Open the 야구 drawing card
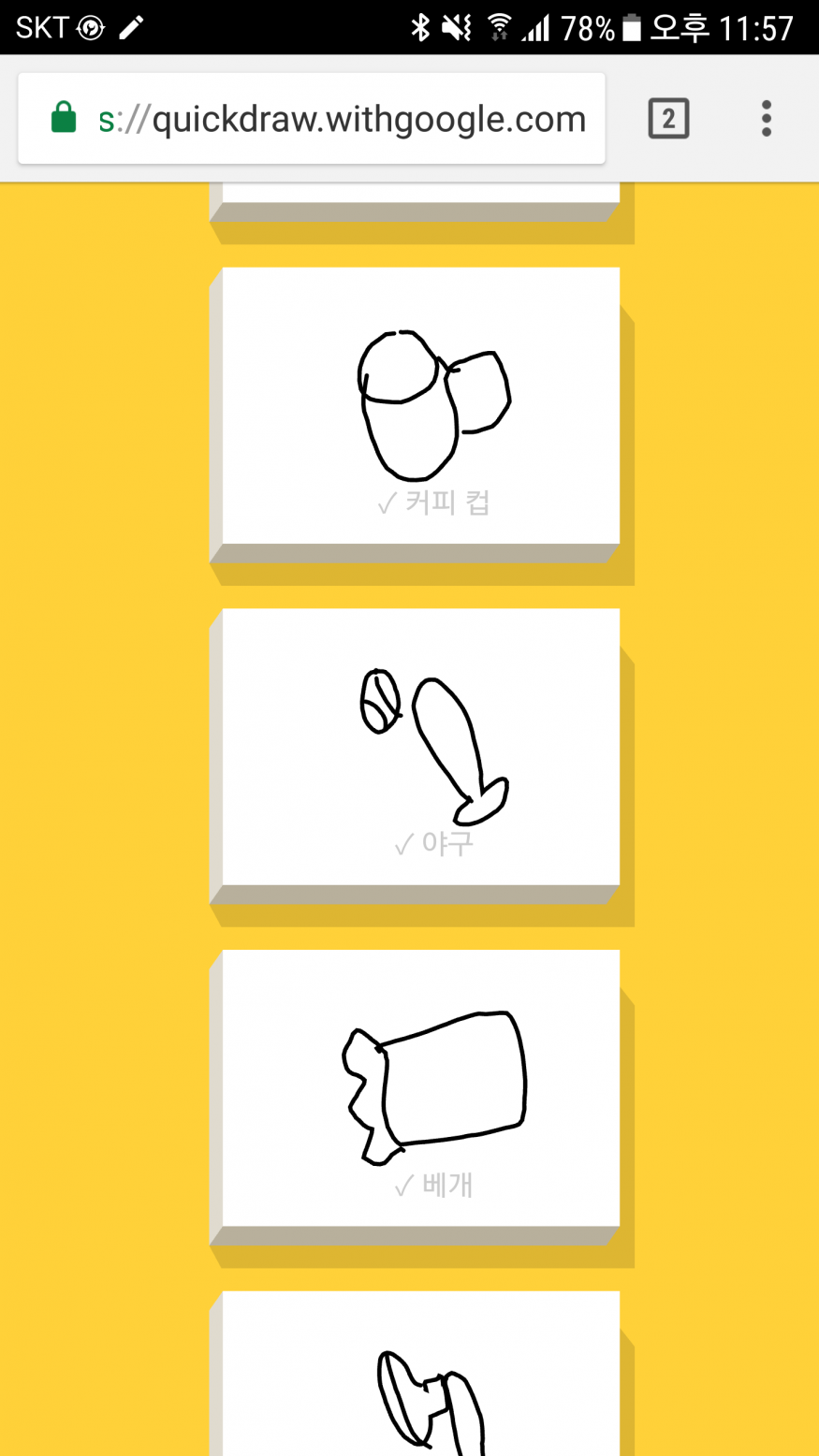This screenshot has width=819, height=1456. (421, 747)
